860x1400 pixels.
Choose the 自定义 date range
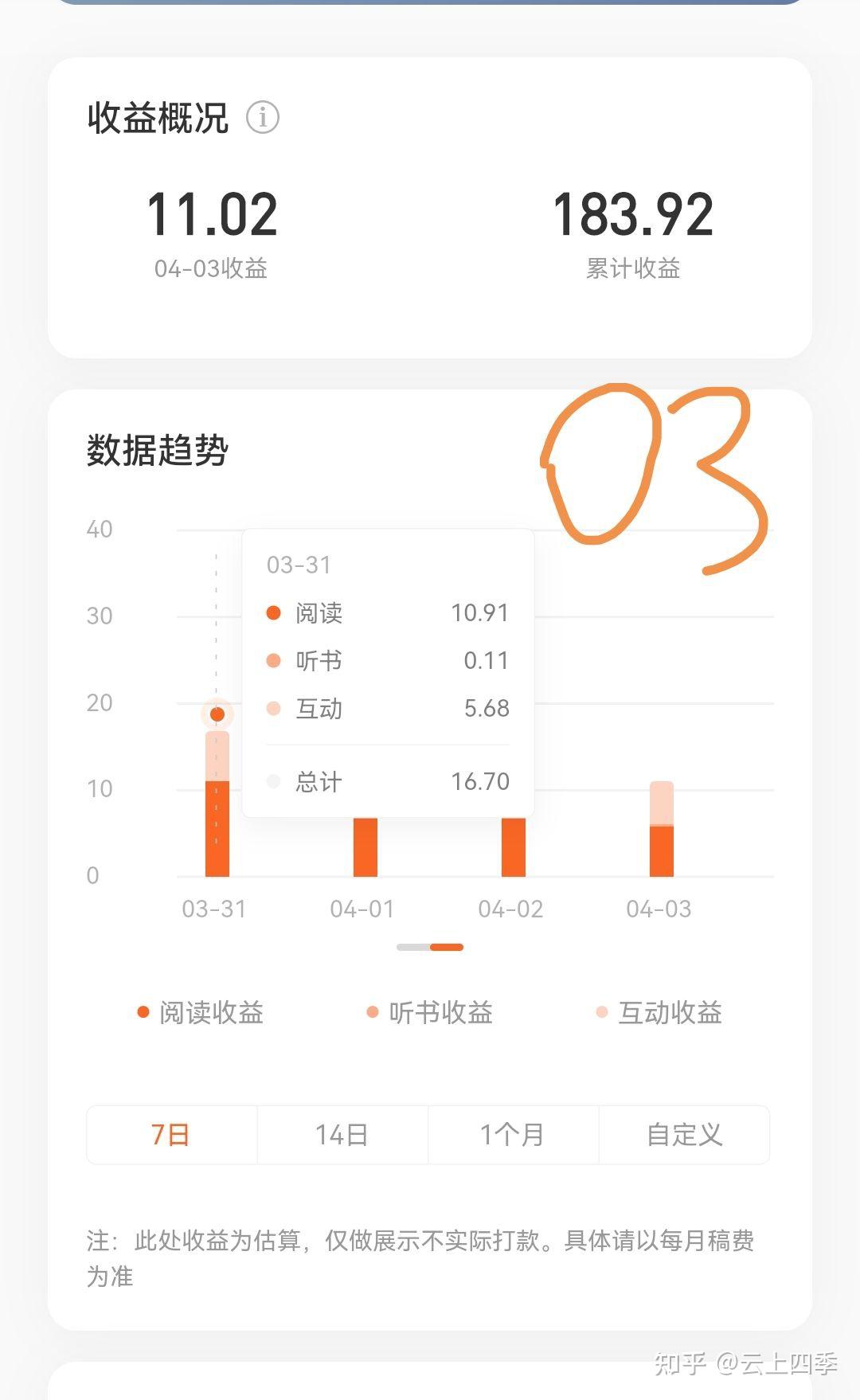[684, 1134]
